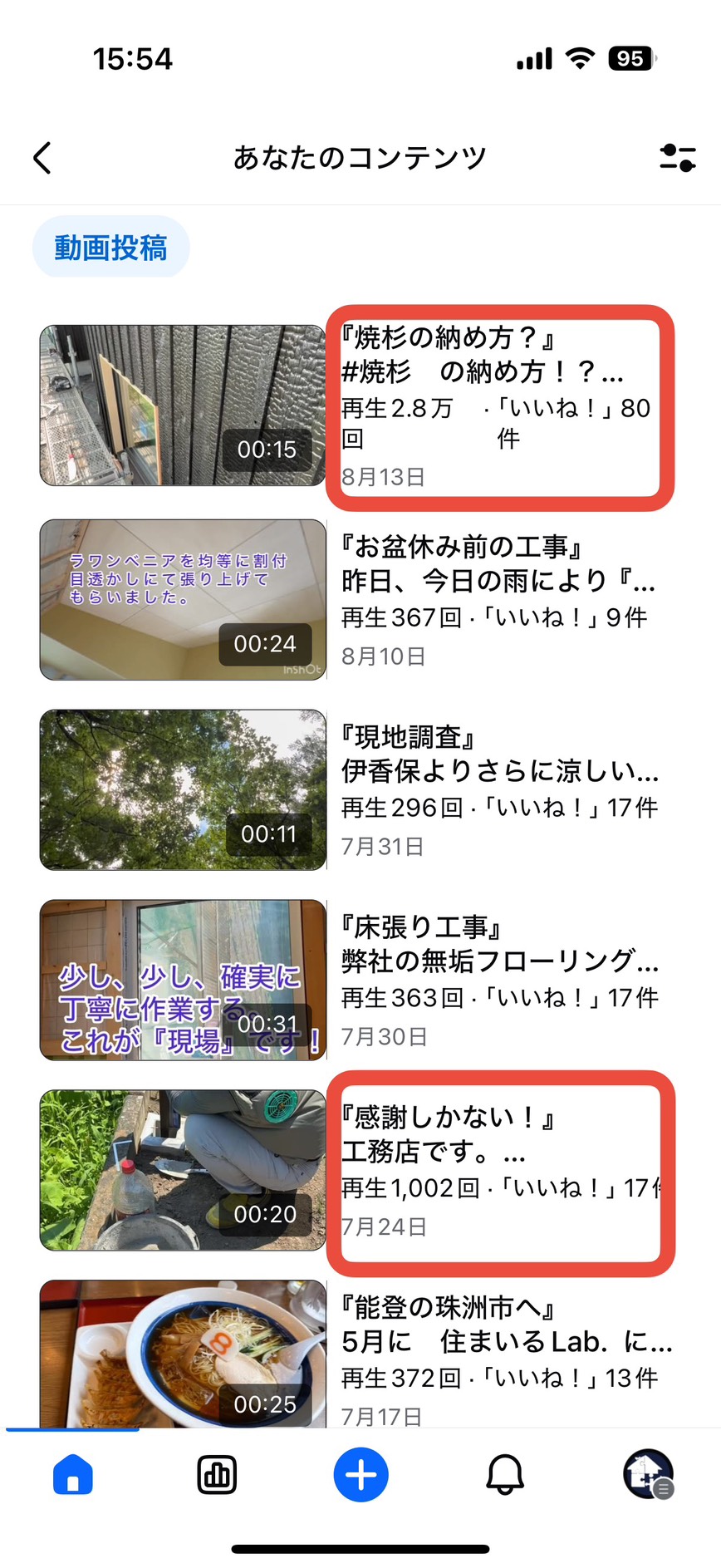The width and height of the screenshot is (721, 1568).
Task: Go back using the top-left arrow
Action: [x=43, y=158]
